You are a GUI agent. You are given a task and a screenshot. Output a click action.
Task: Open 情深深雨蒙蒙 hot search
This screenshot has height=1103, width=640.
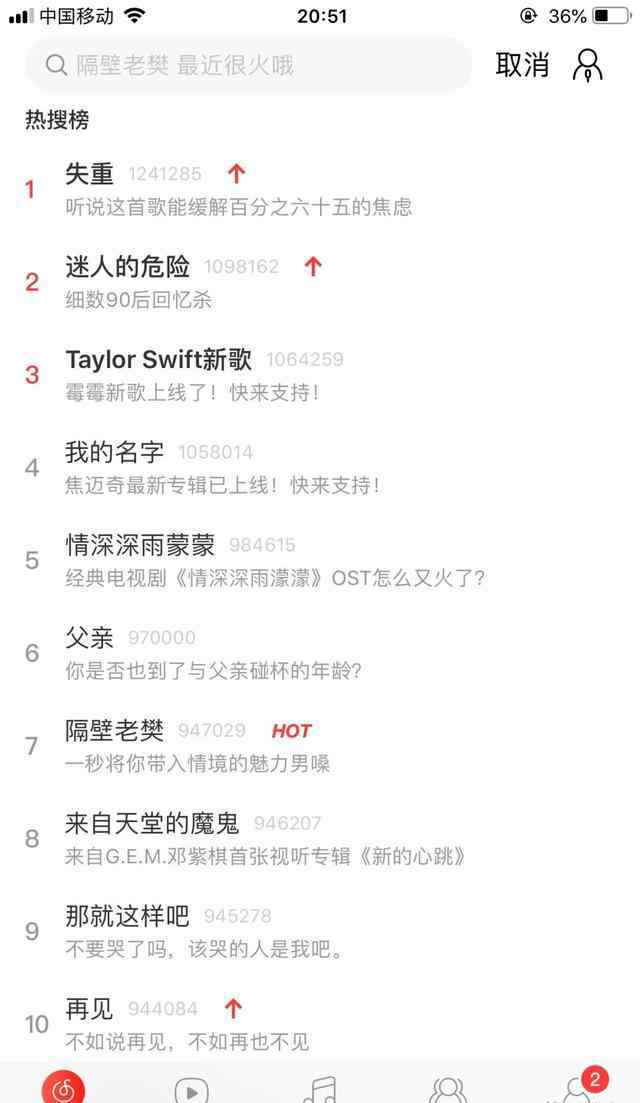pos(320,561)
